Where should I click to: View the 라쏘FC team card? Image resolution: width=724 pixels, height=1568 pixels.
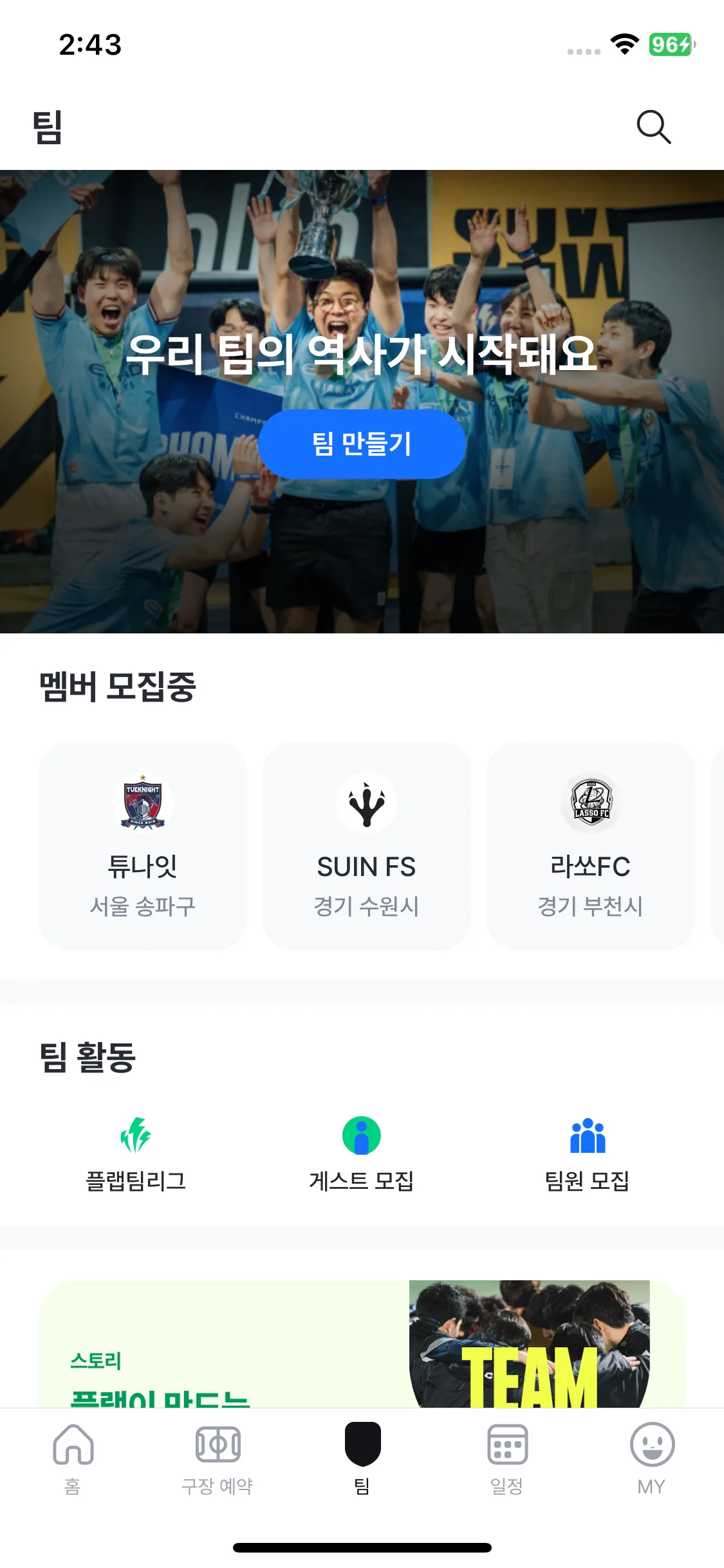click(590, 845)
